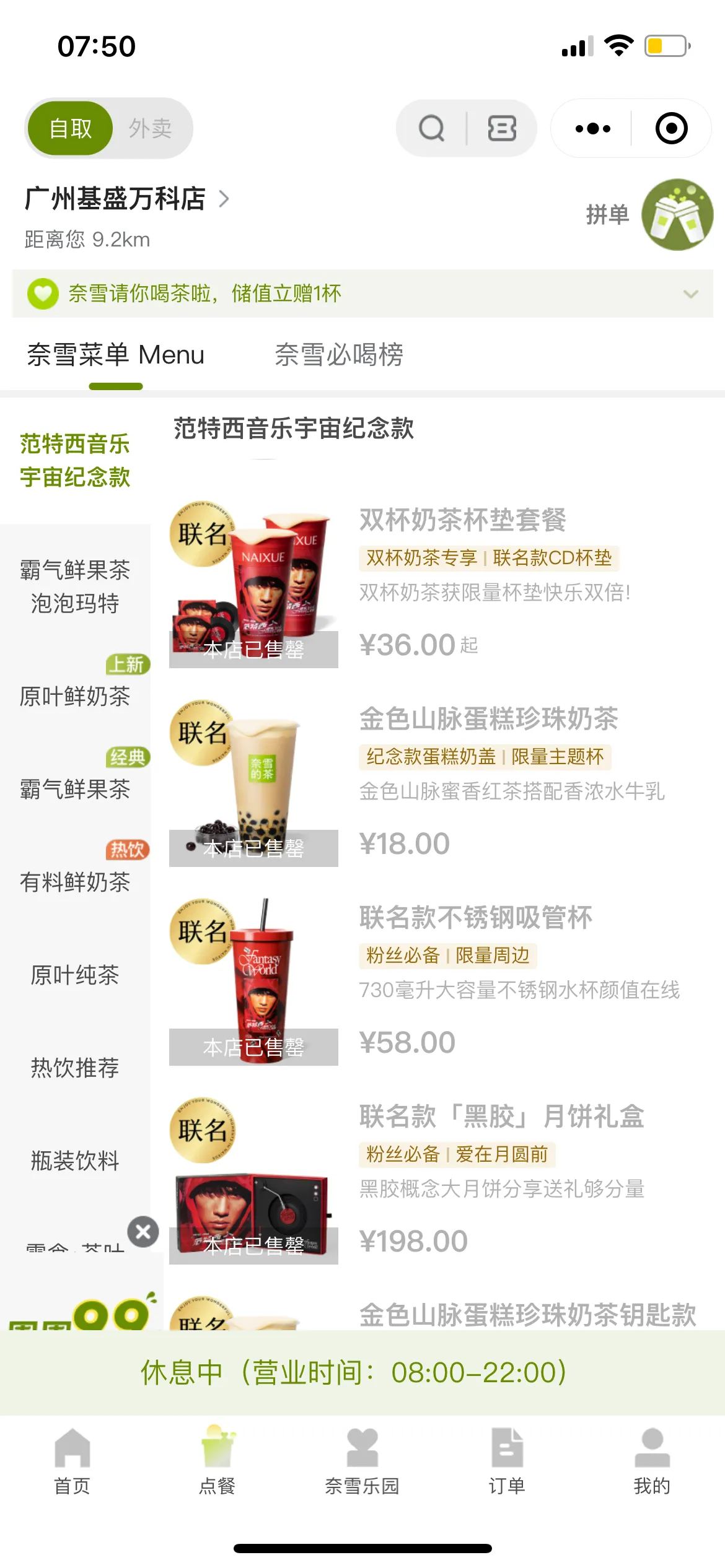Dismiss the floating promo with the X
Viewport: 725px width, 1568px height.
pyautogui.click(x=143, y=1232)
